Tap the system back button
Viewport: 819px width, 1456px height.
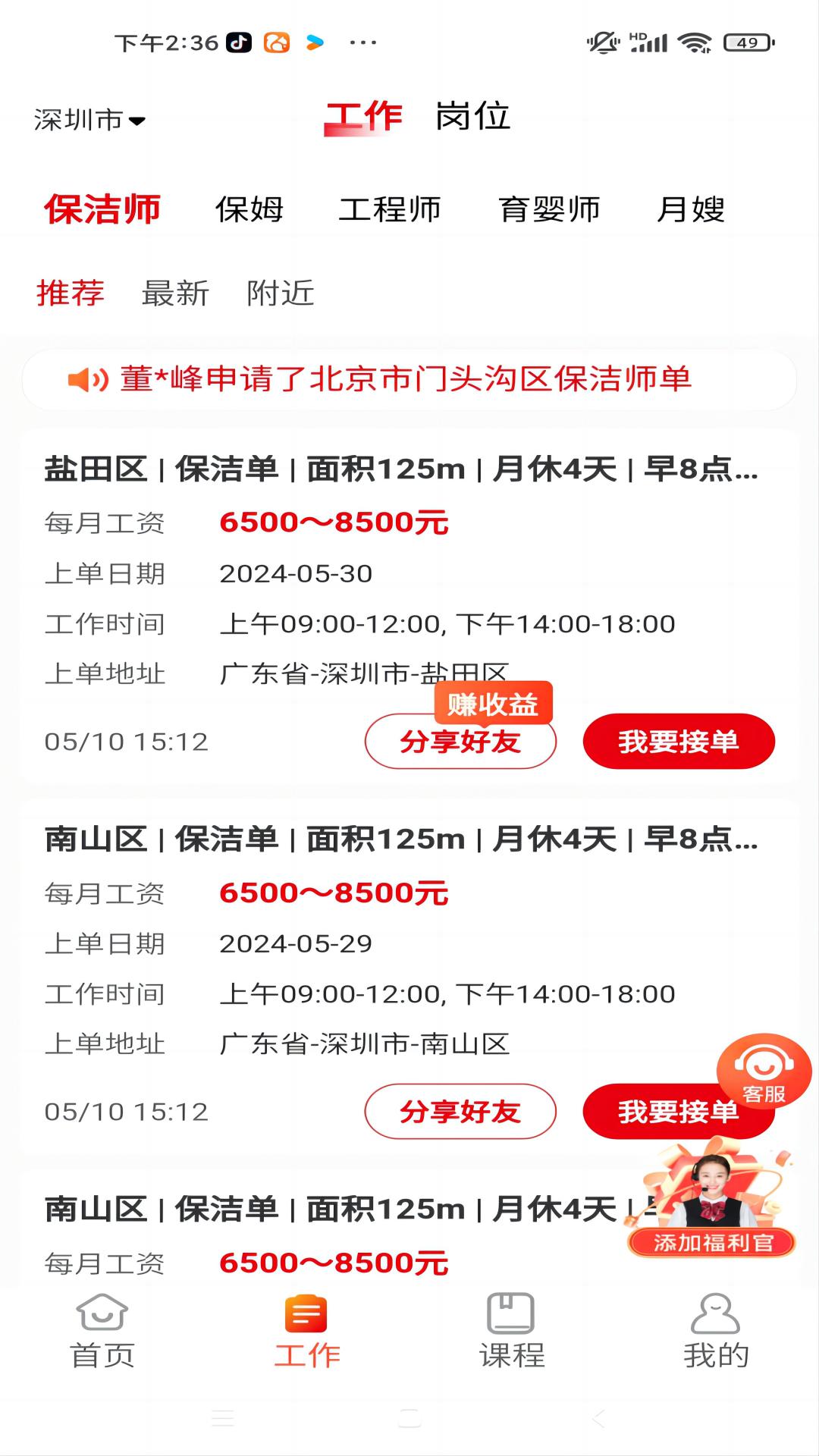coord(599,1418)
